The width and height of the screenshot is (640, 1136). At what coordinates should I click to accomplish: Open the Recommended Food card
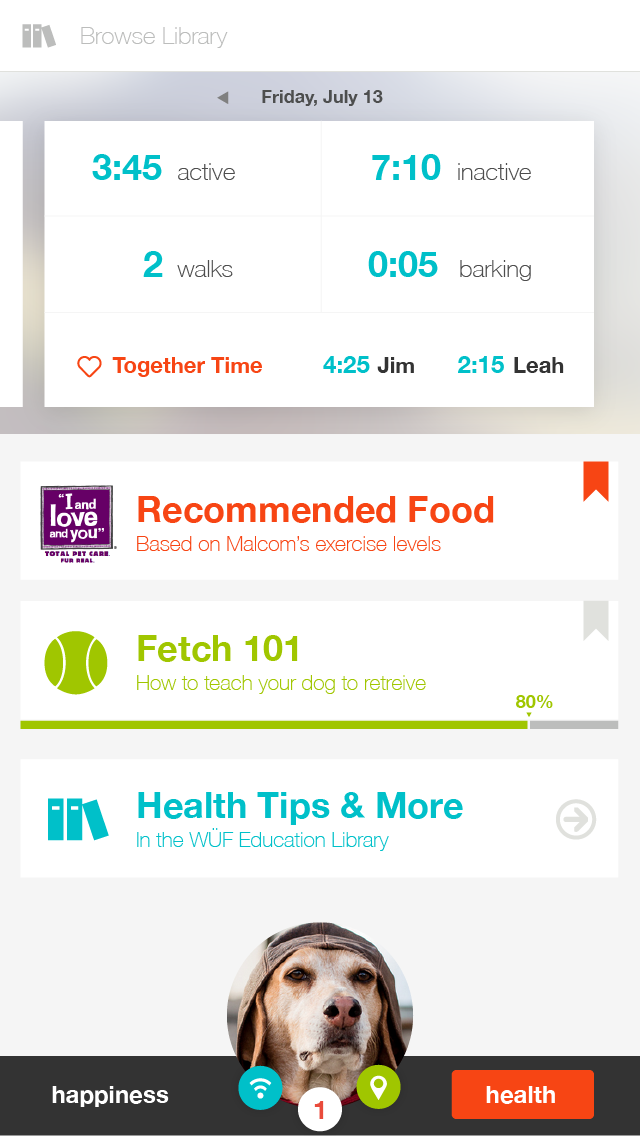[319, 521]
